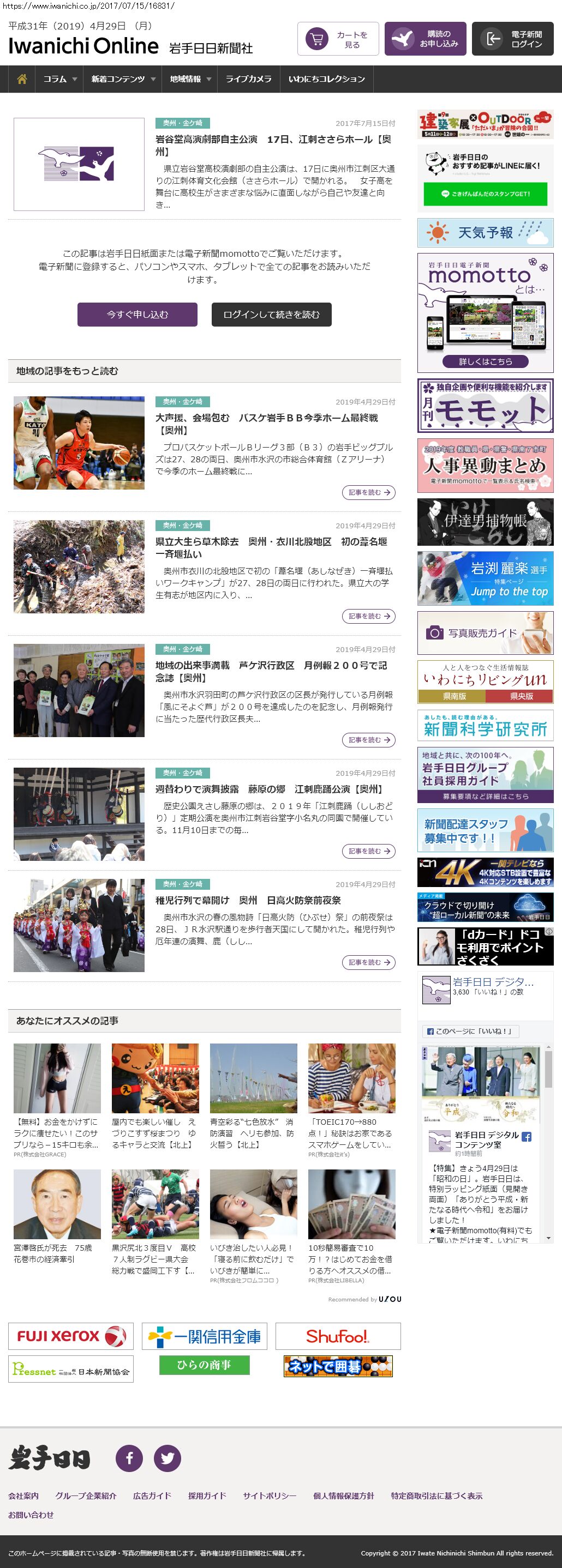562x1568 pixels.
Task: Expand the 新着コンテンツ menu
Action: coord(123,79)
